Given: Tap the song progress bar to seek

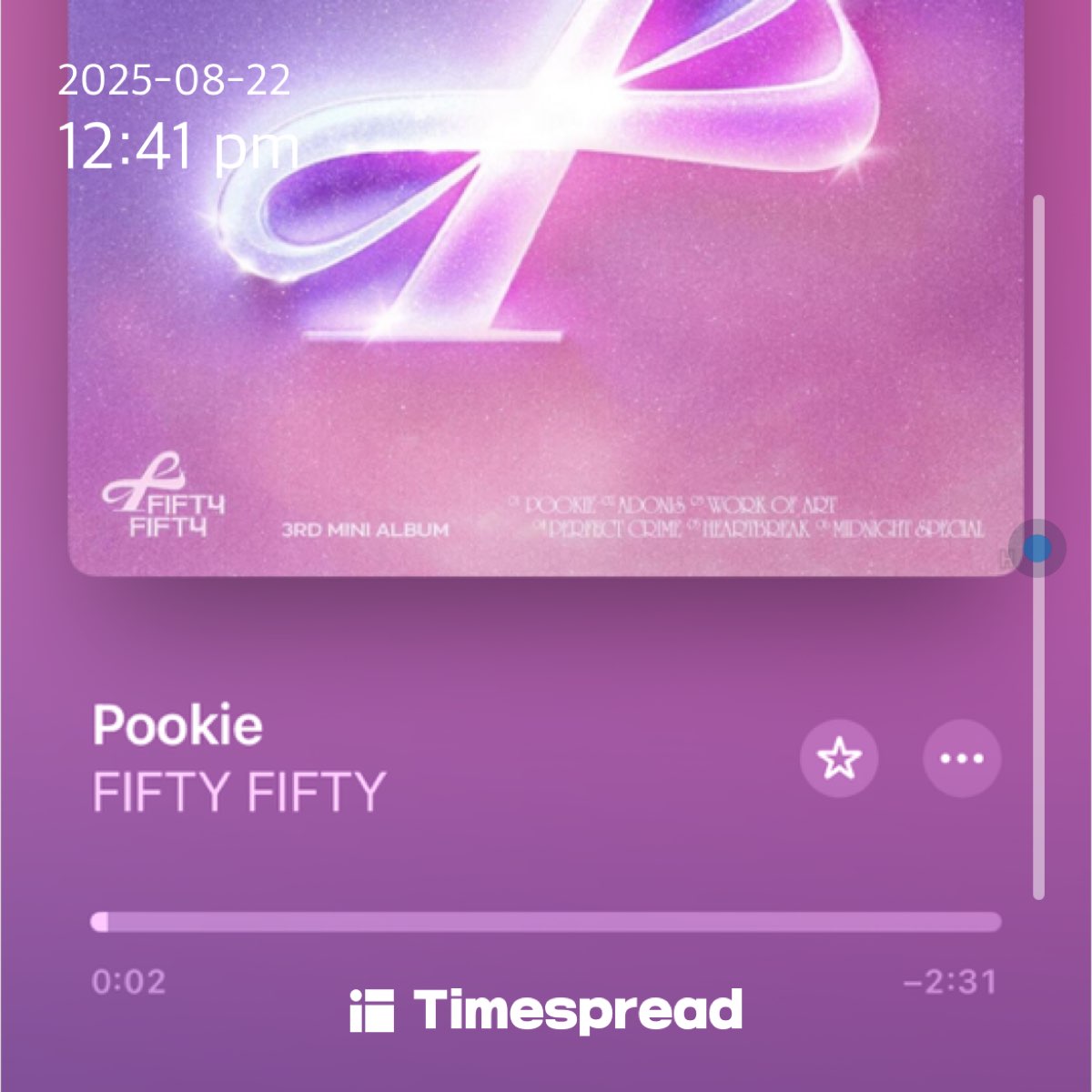Looking at the screenshot, I should point(546,922).
